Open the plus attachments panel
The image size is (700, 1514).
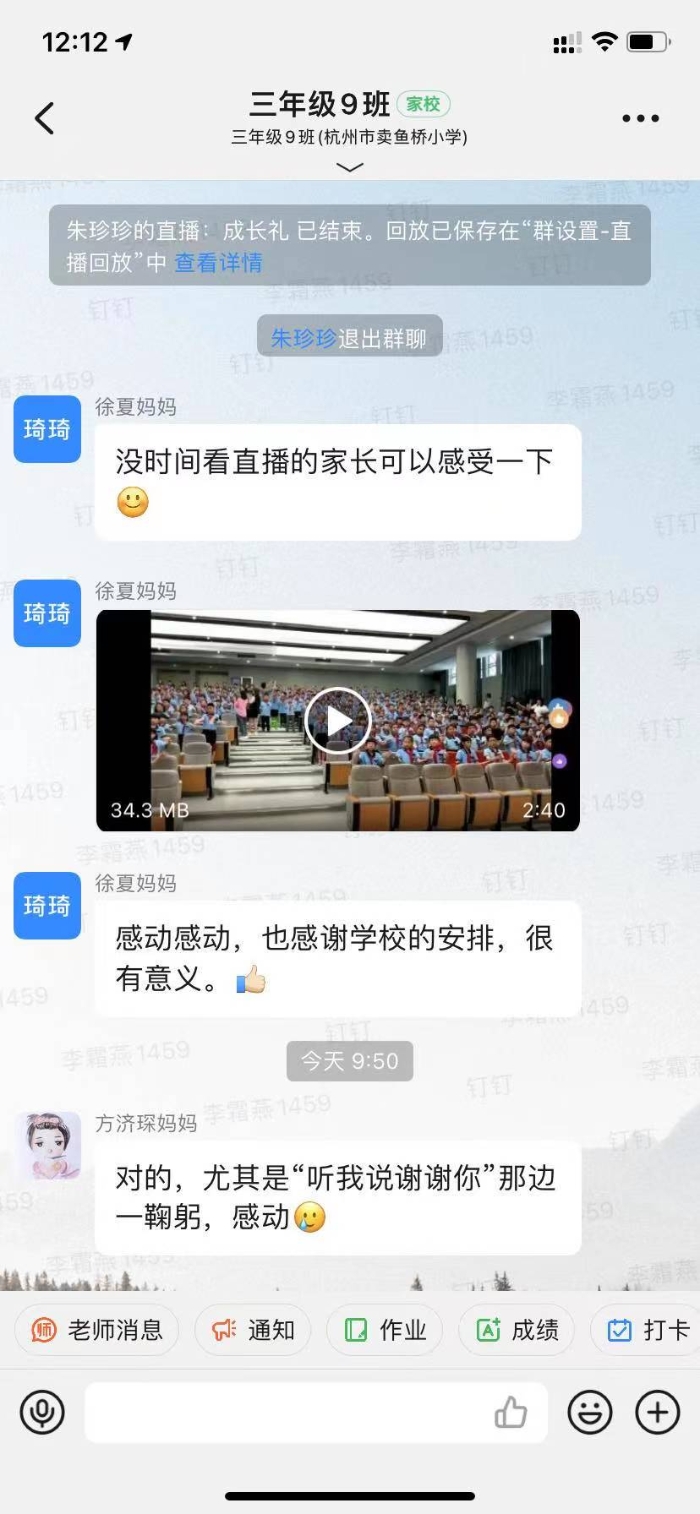[x=657, y=1413]
